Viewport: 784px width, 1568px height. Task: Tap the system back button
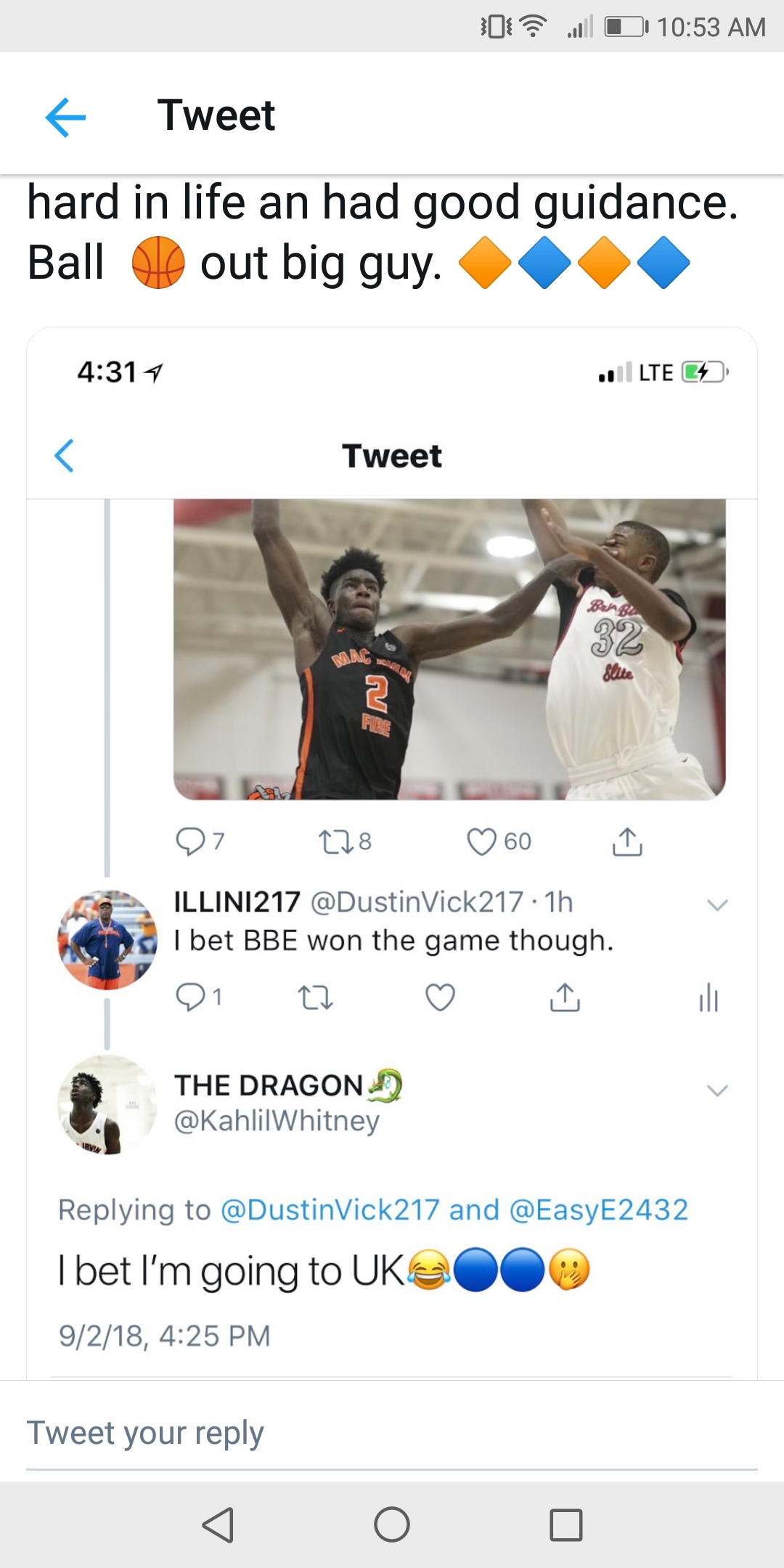218,1524
